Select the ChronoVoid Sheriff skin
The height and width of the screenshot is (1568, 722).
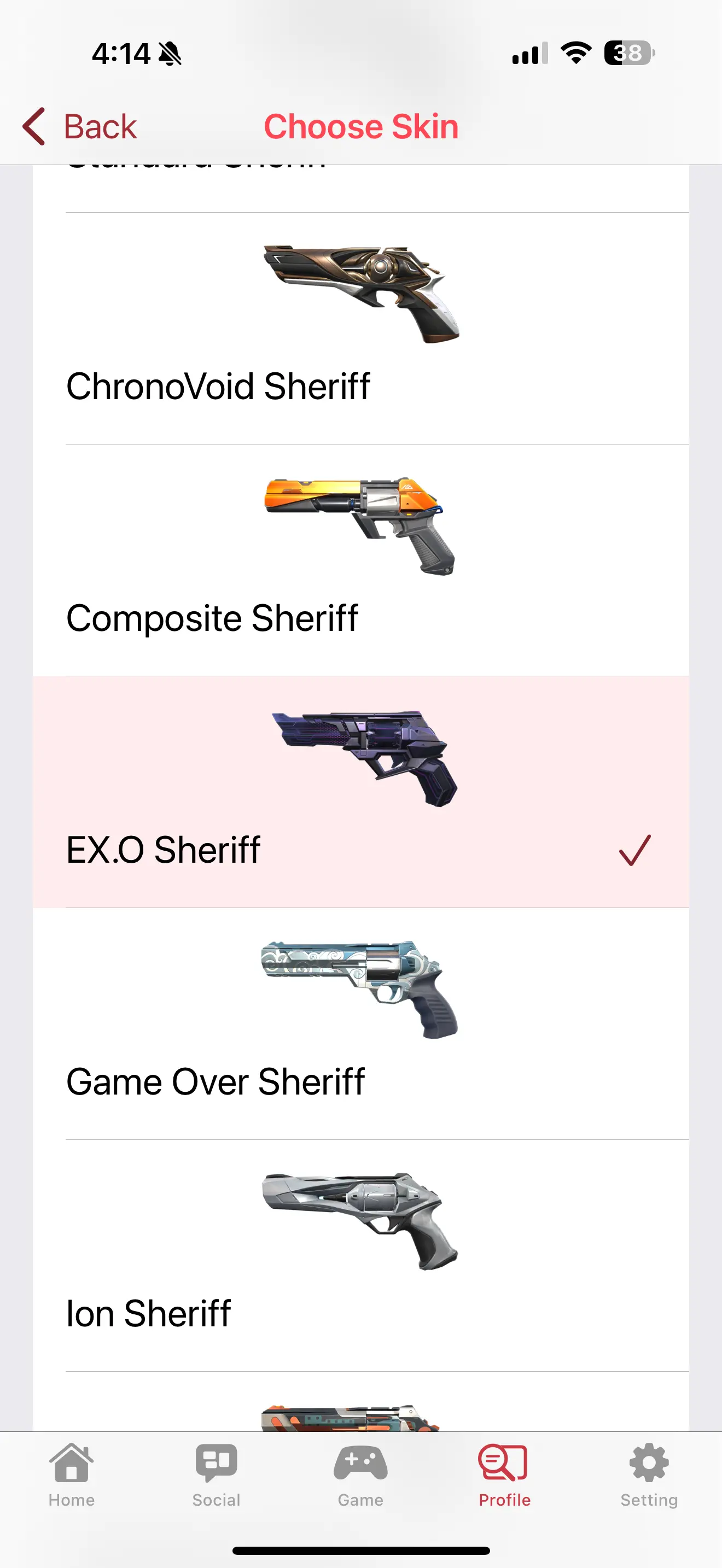pyautogui.click(x=360, y=329)
